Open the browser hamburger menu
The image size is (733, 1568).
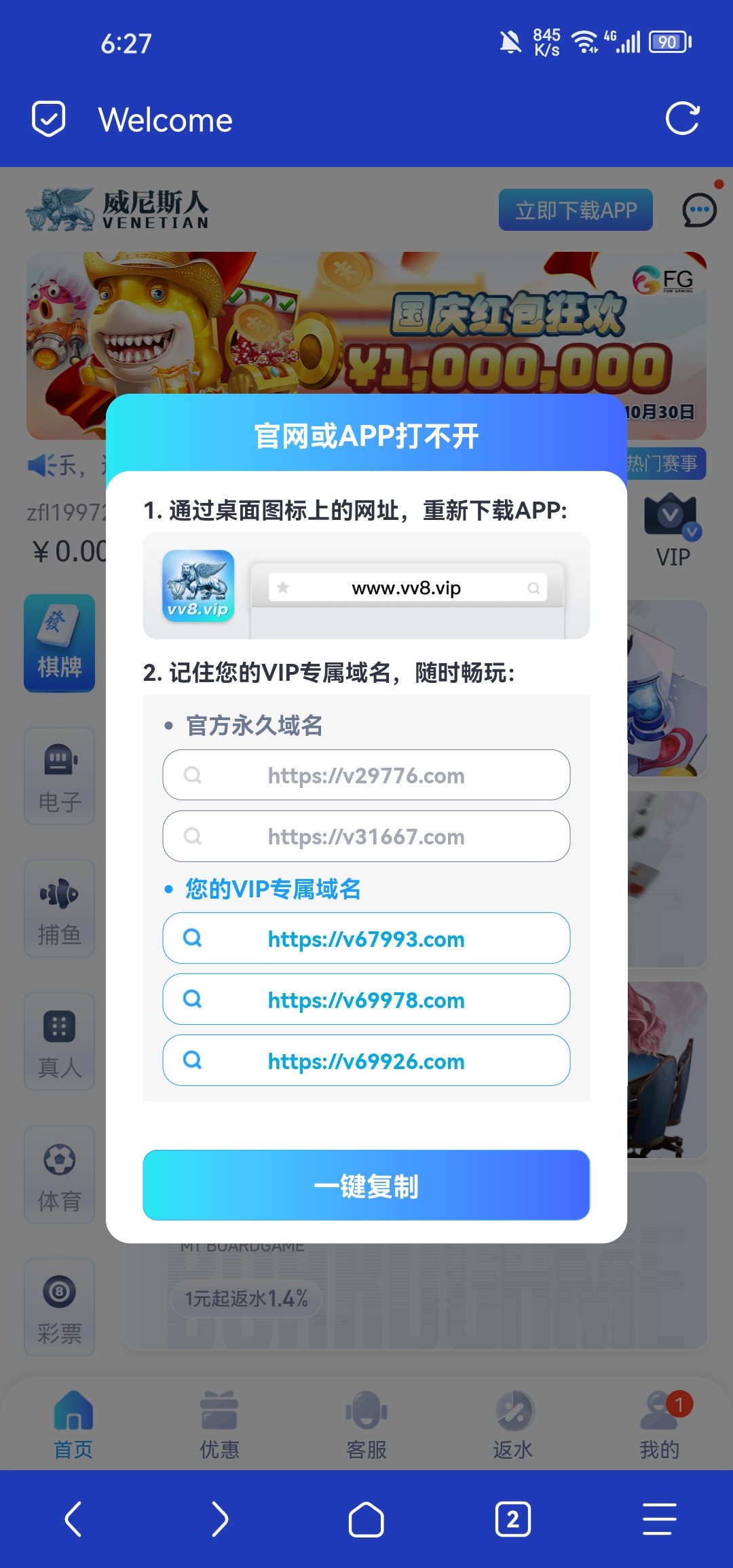[659, 1519]
